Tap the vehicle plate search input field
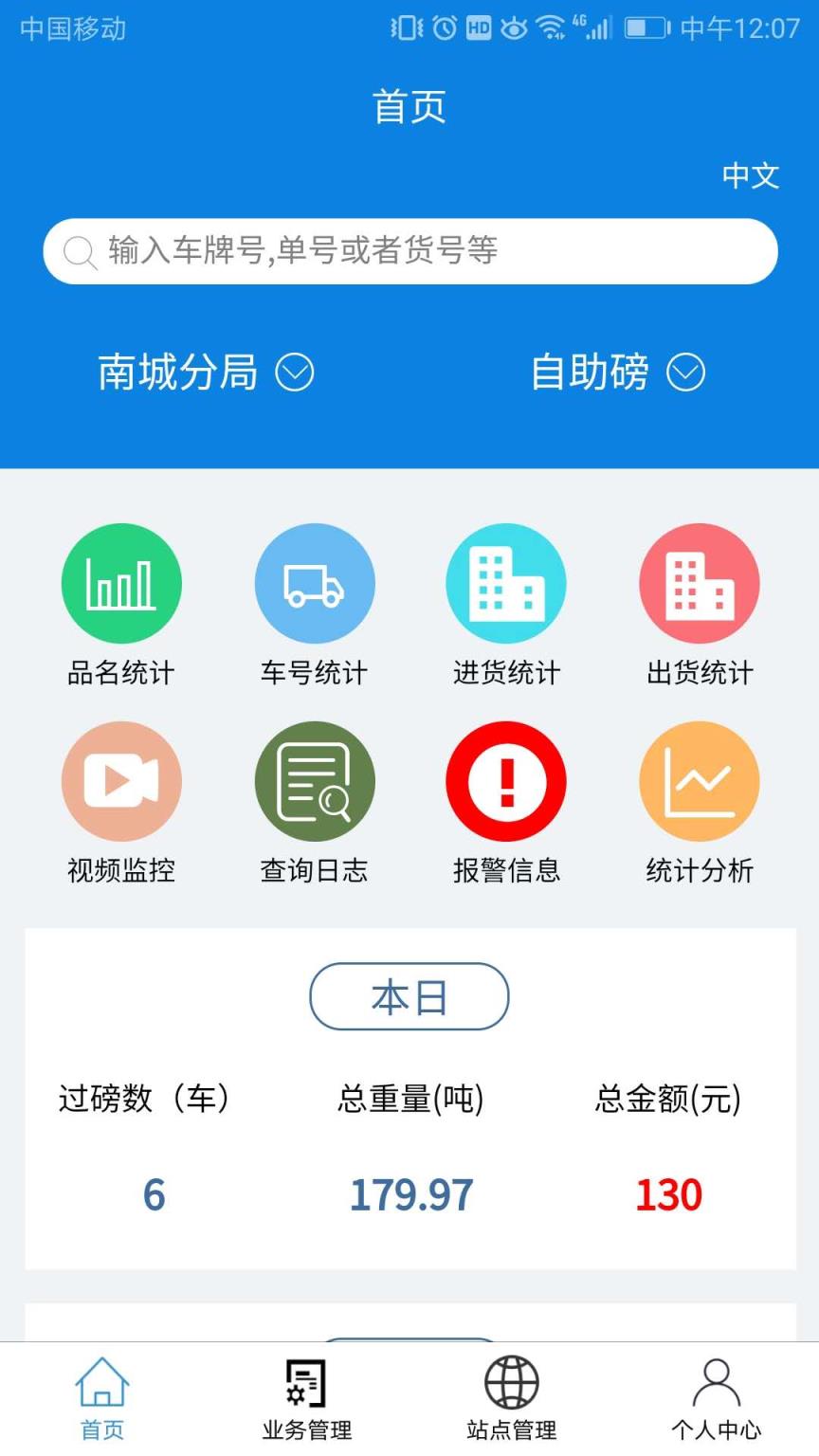This screenshot has height=1456, width=819. pos(409,251)
